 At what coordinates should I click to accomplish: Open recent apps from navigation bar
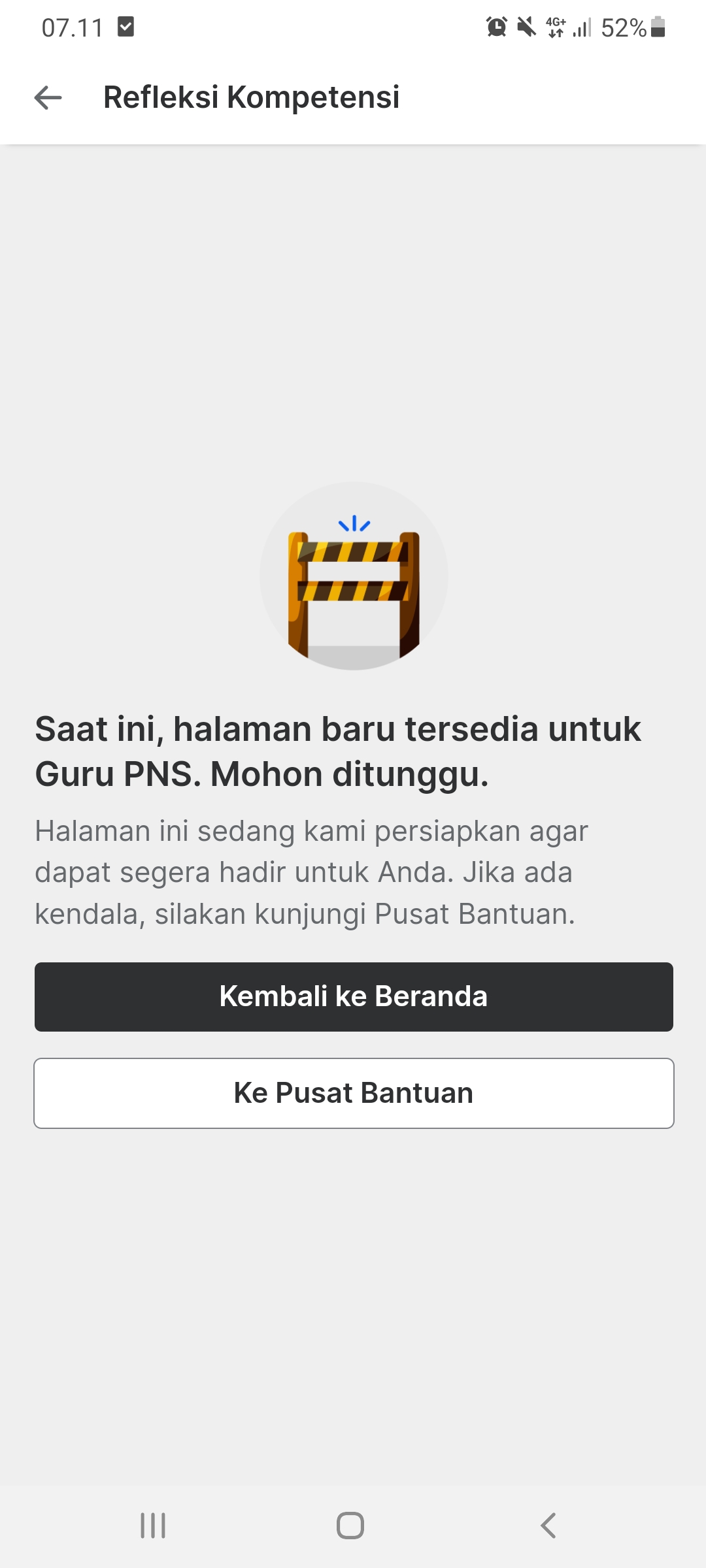pyautogui.click(x=153, y=1526)
